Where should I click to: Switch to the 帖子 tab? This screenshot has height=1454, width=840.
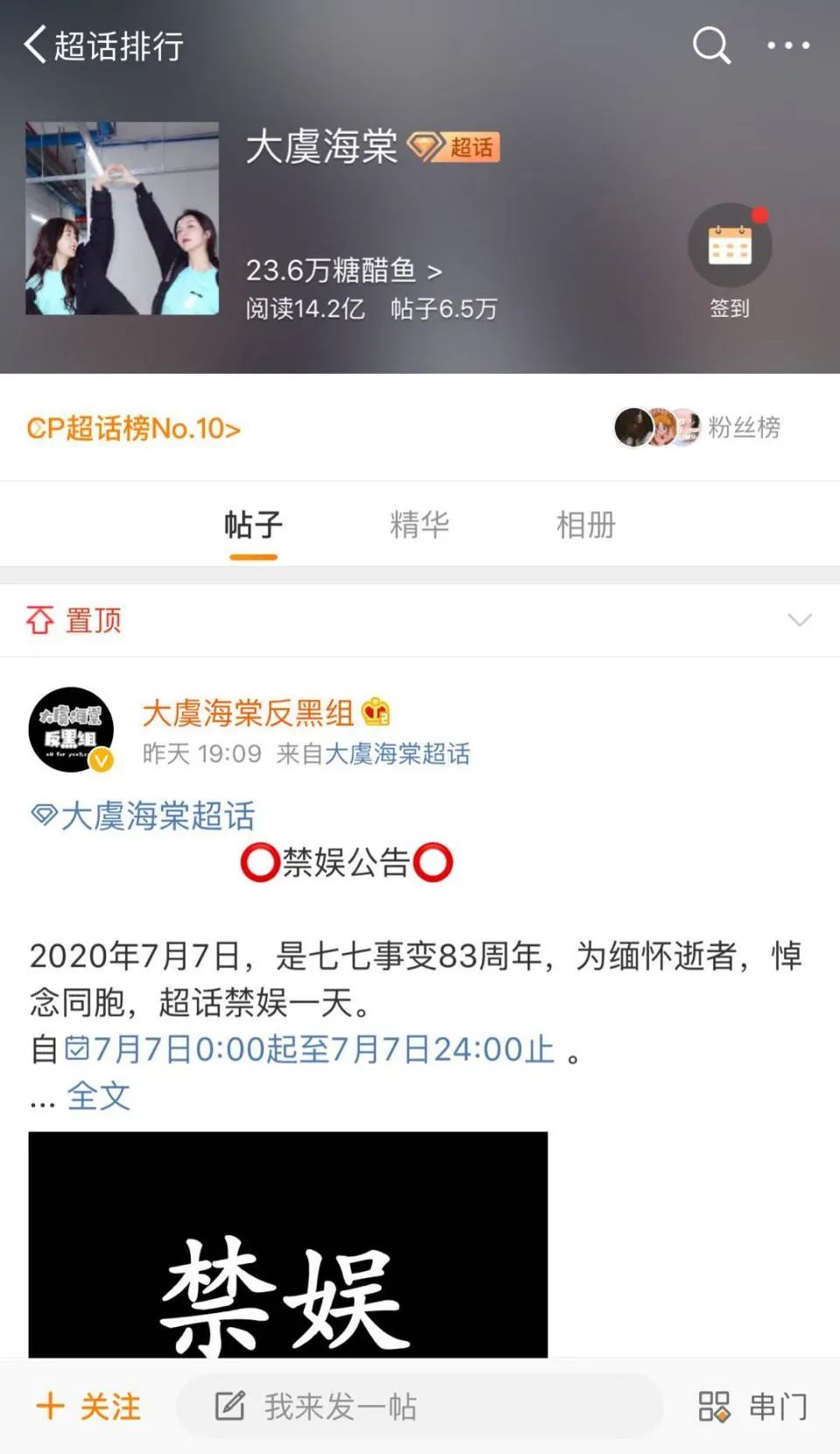[253, 525]
